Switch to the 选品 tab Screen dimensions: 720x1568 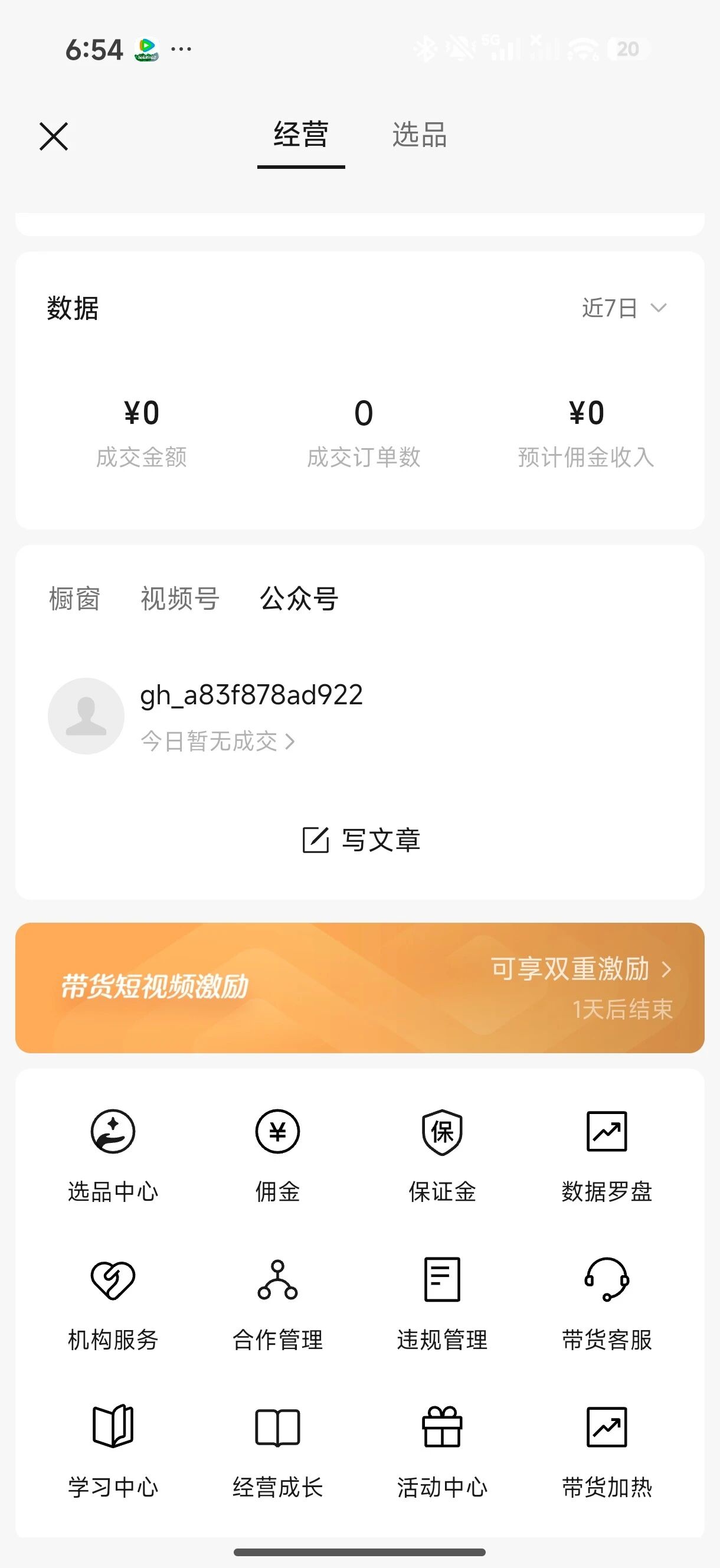(420, 135)
